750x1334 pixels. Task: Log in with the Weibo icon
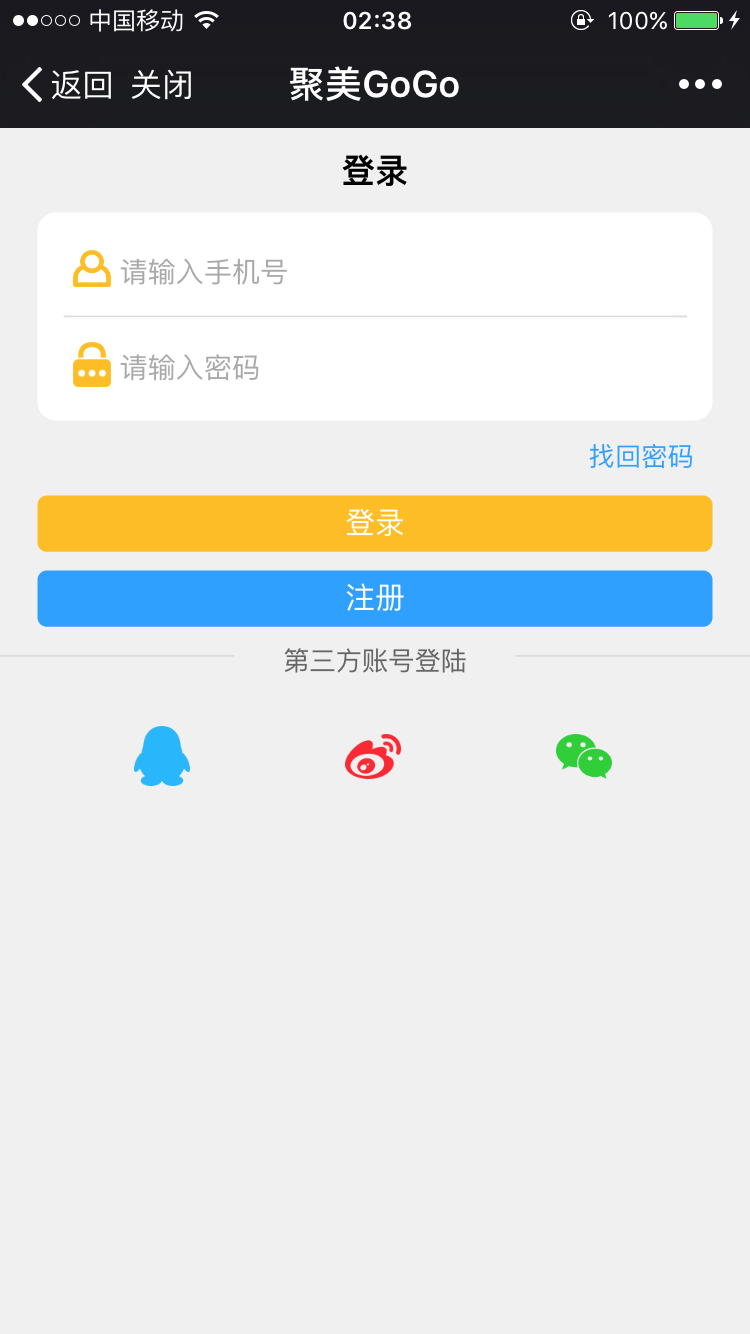(373, 757)
